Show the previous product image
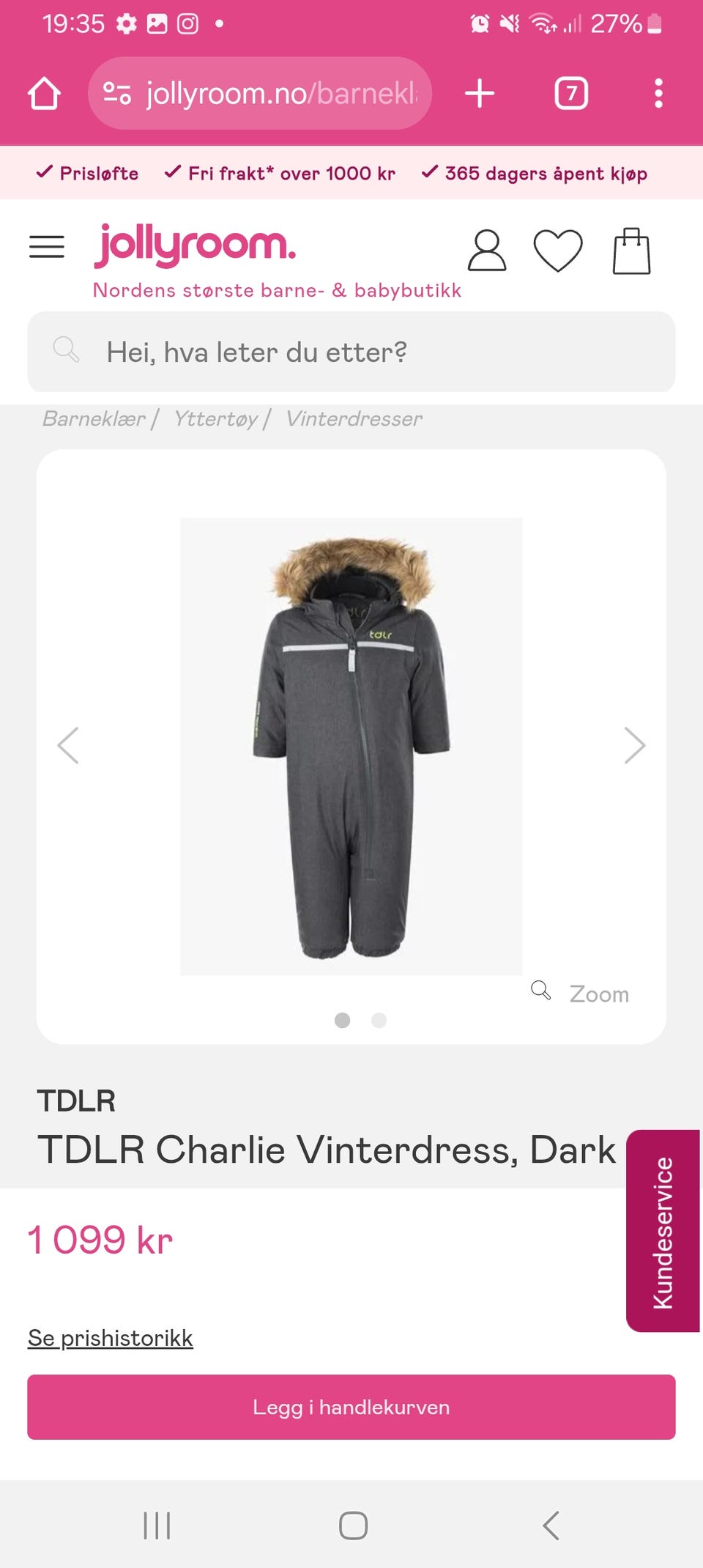 click(68, 746)
